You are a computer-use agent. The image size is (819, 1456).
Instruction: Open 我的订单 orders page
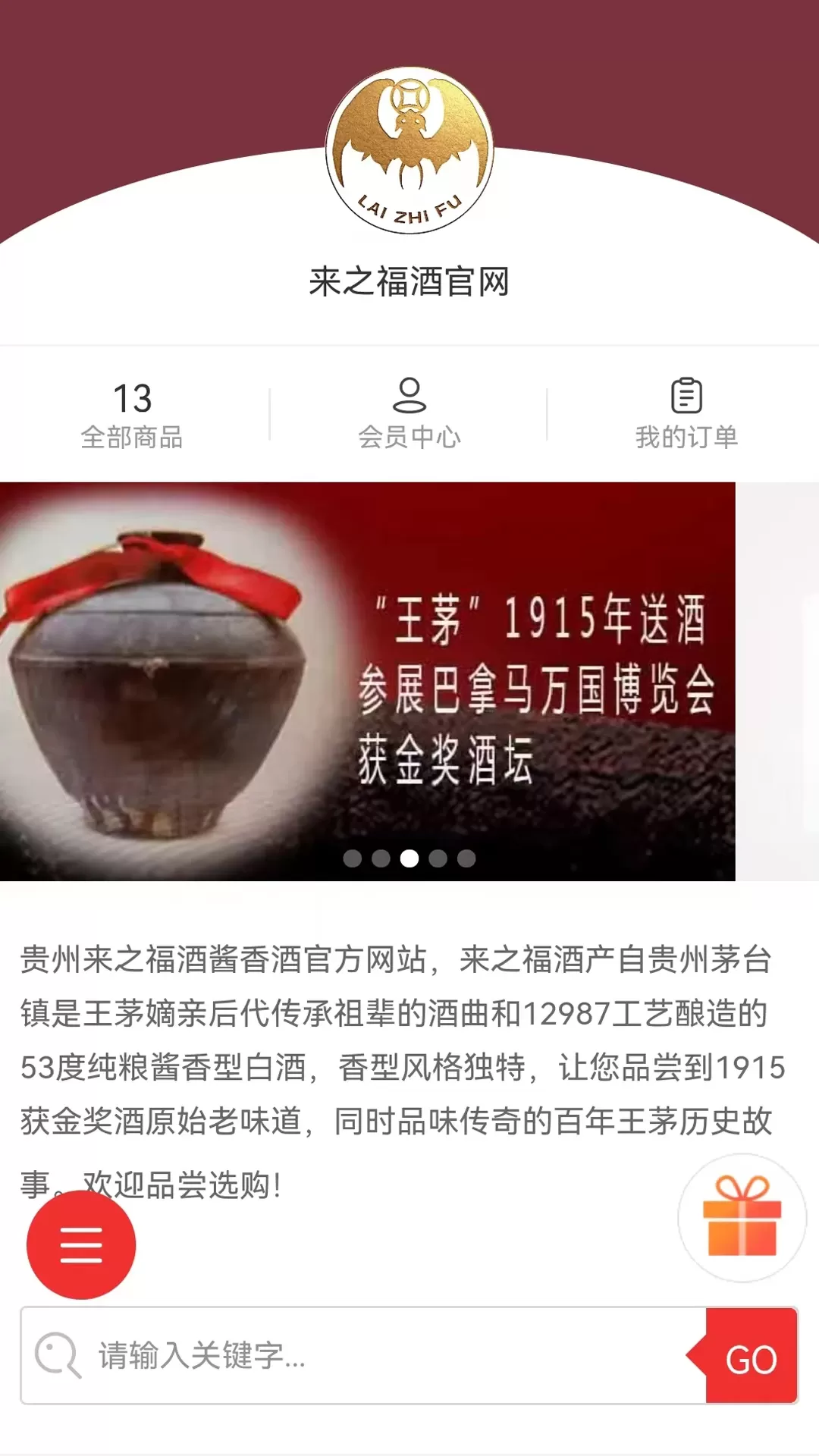coord(686,415)
